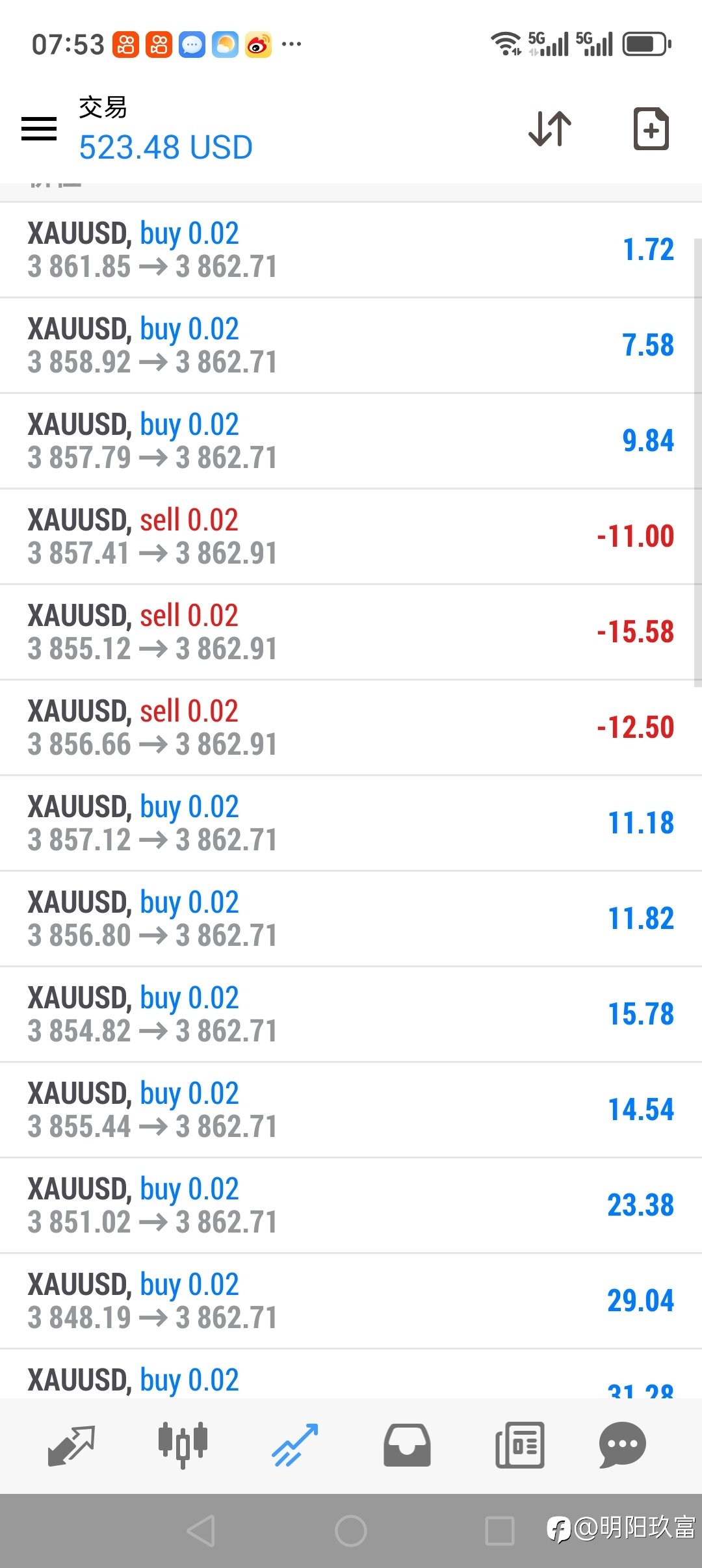Open the hamburger drawer menu
Image resolution: width=702 pixels, height=1568 pixels.
pyautogui.click(x=39, y=128)
